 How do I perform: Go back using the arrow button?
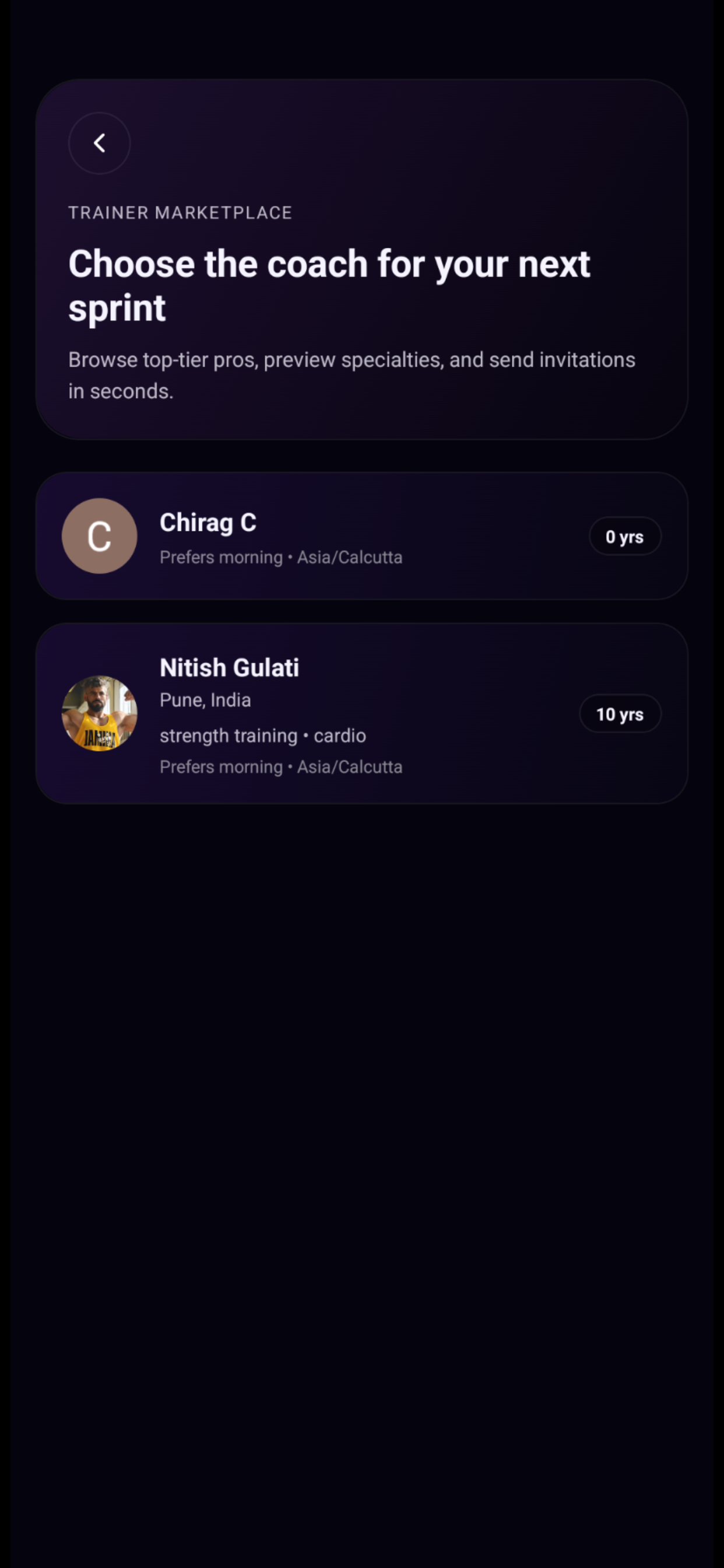pyautogui.click(x=99, y=143)
